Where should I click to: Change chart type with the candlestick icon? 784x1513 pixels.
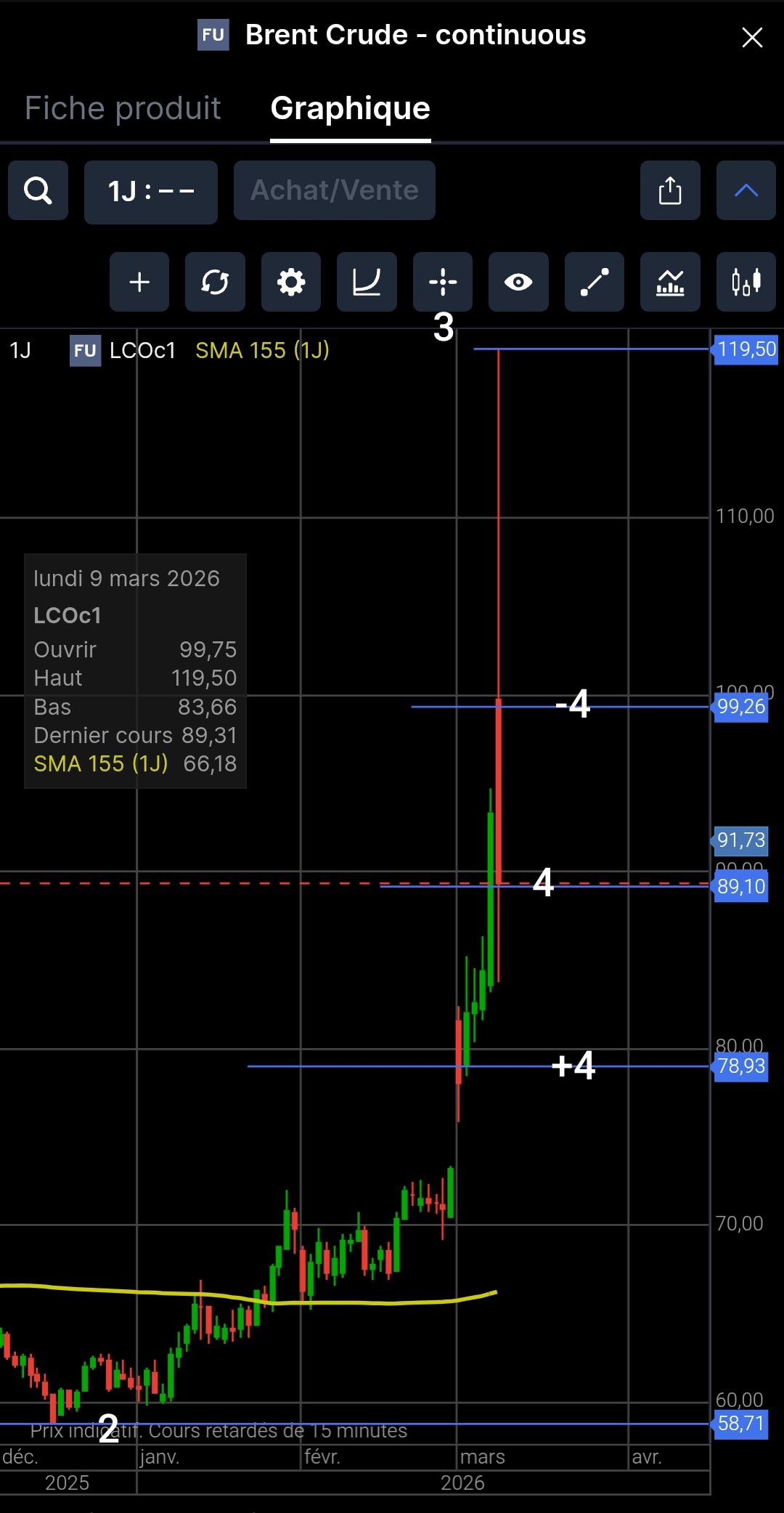click(x=746, y=282)
